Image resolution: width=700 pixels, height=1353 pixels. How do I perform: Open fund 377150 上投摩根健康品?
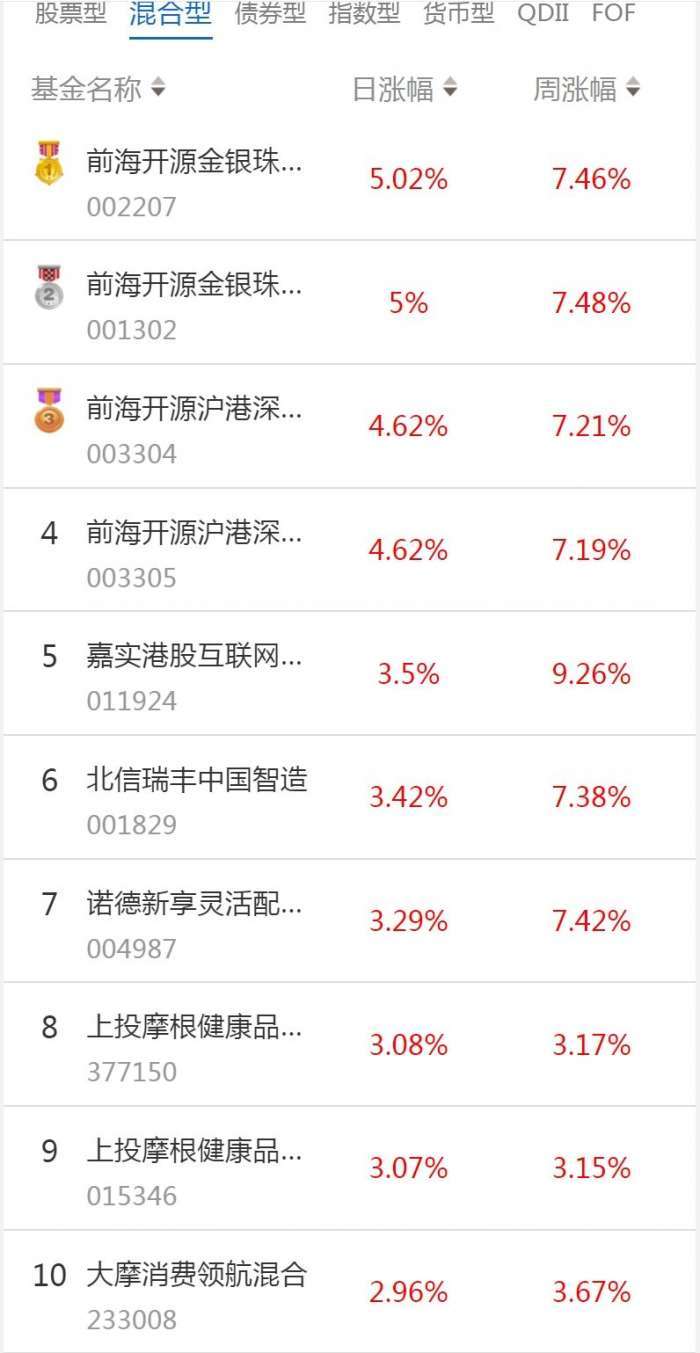(x=194, y=1029)
